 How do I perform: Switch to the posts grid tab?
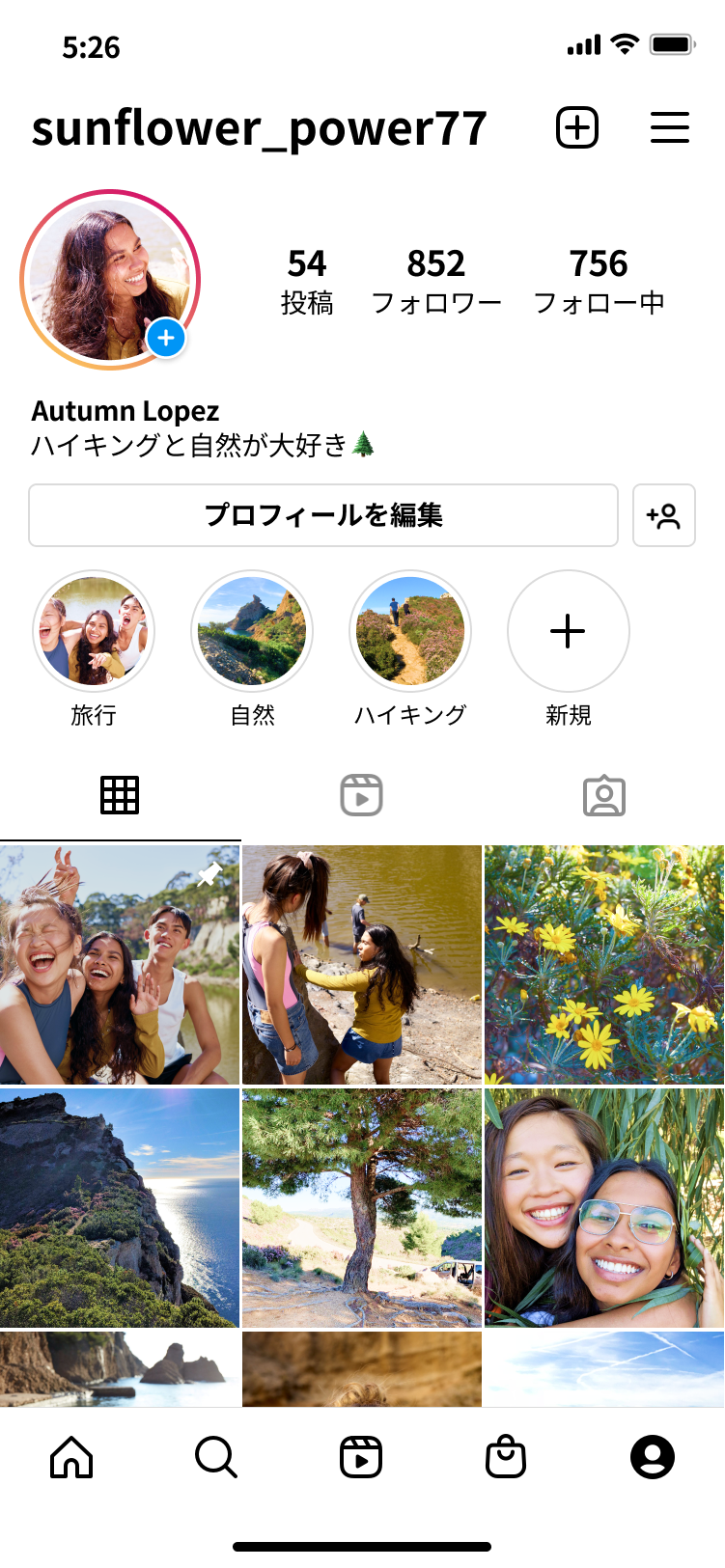point(120,796)
